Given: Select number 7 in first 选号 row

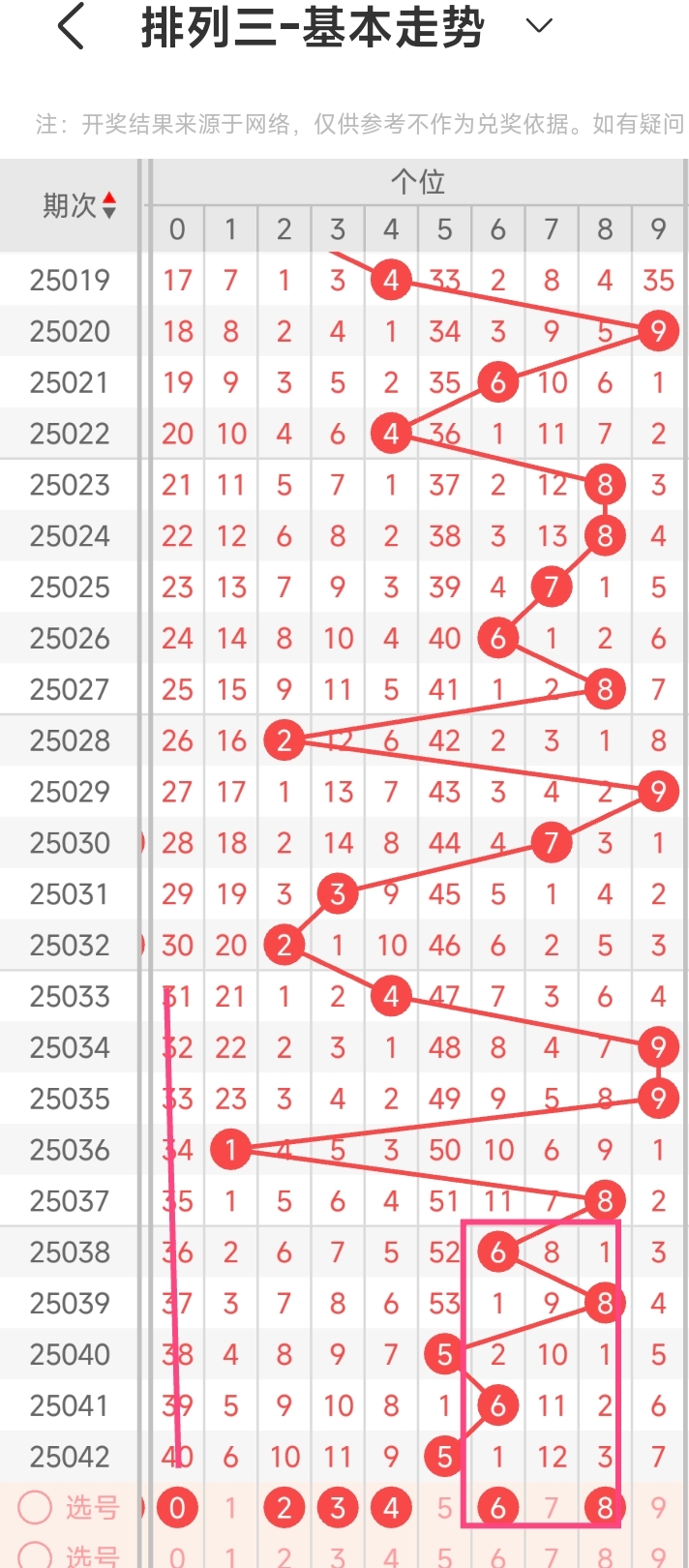Looking at the screenshot, I should pos(552,1507).
